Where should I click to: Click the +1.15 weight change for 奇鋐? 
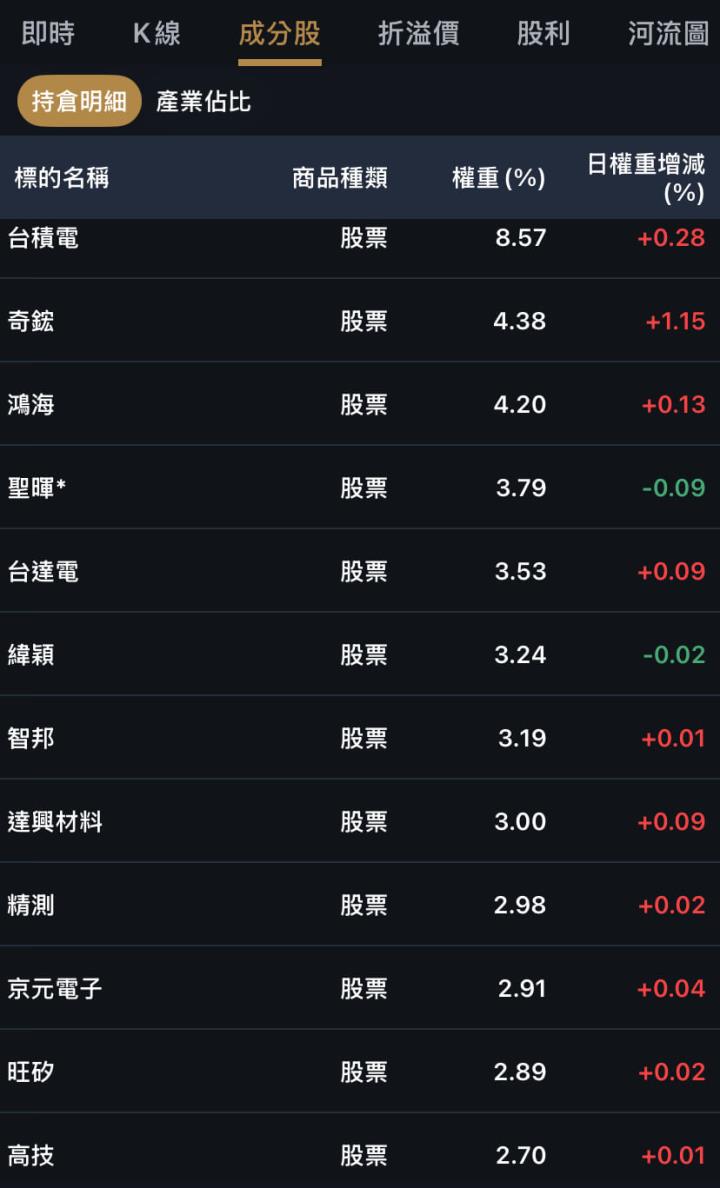click(x=674, y=321)
